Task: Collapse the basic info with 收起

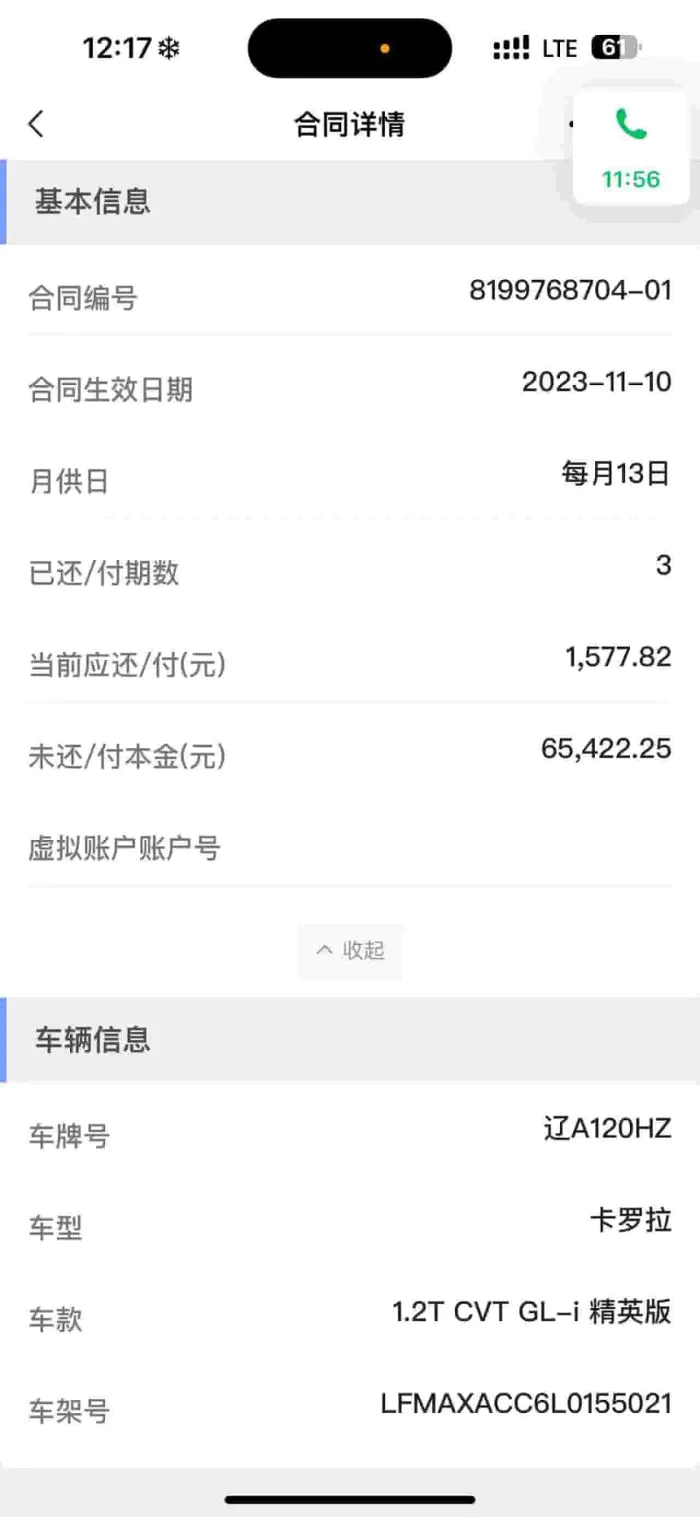Action: tap(350, 951)
